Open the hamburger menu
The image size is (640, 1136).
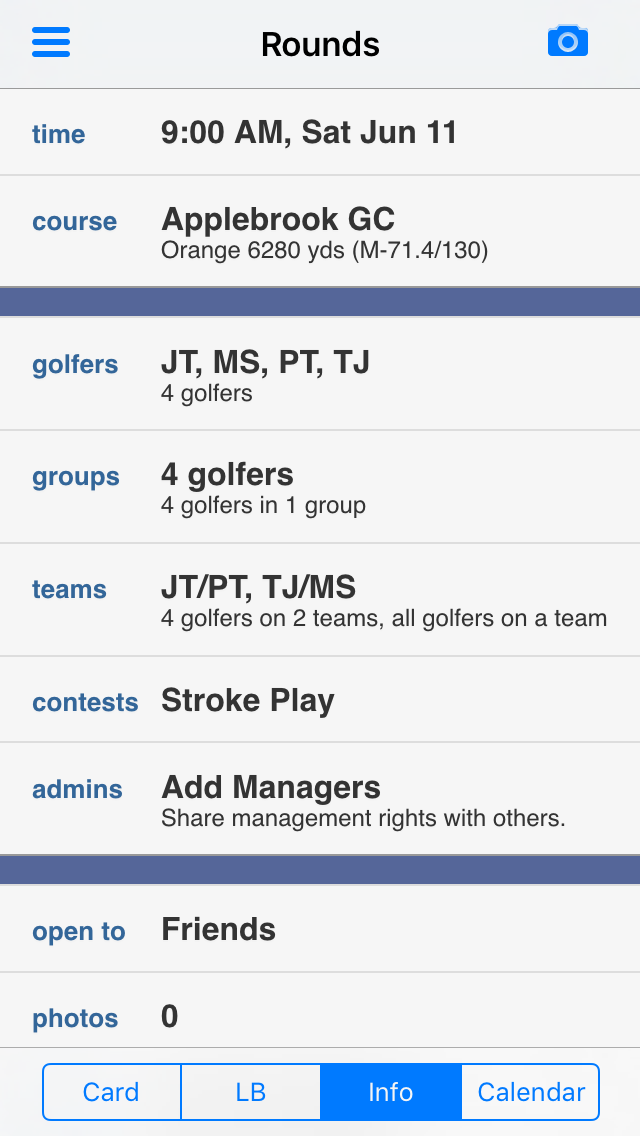[x=51, y=42]
